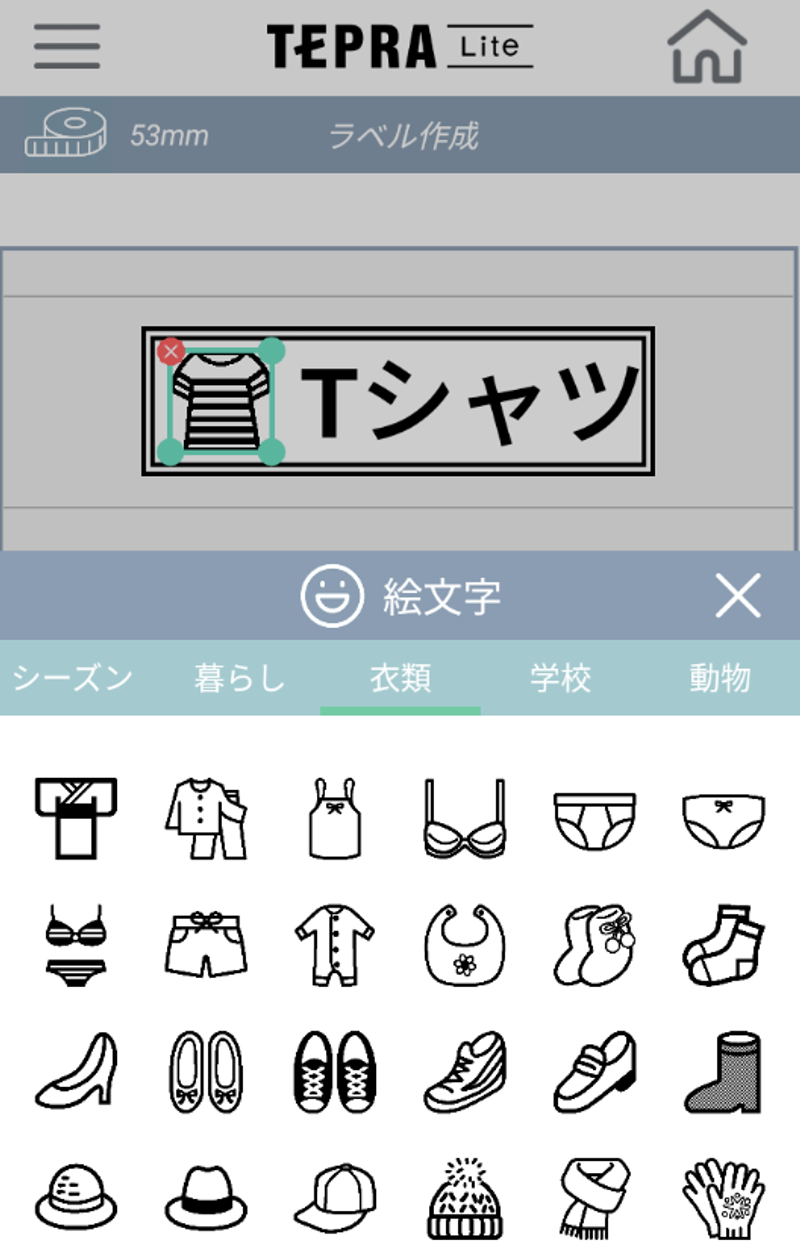Switch to the シーズン tab
The height and width of the screenshot is (1253, 800).
(72, 679)
